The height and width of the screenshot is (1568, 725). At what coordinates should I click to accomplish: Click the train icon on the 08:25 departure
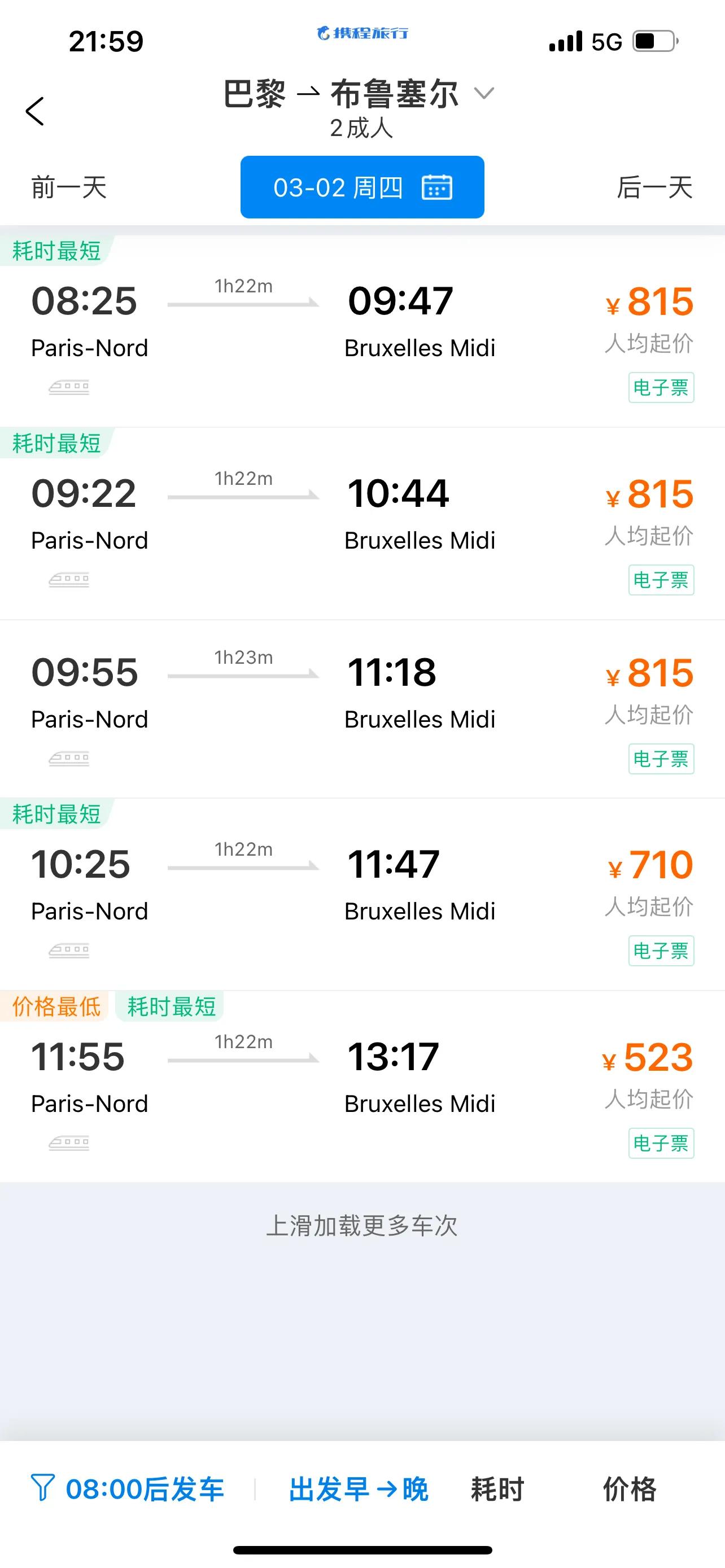coord(69,387)
